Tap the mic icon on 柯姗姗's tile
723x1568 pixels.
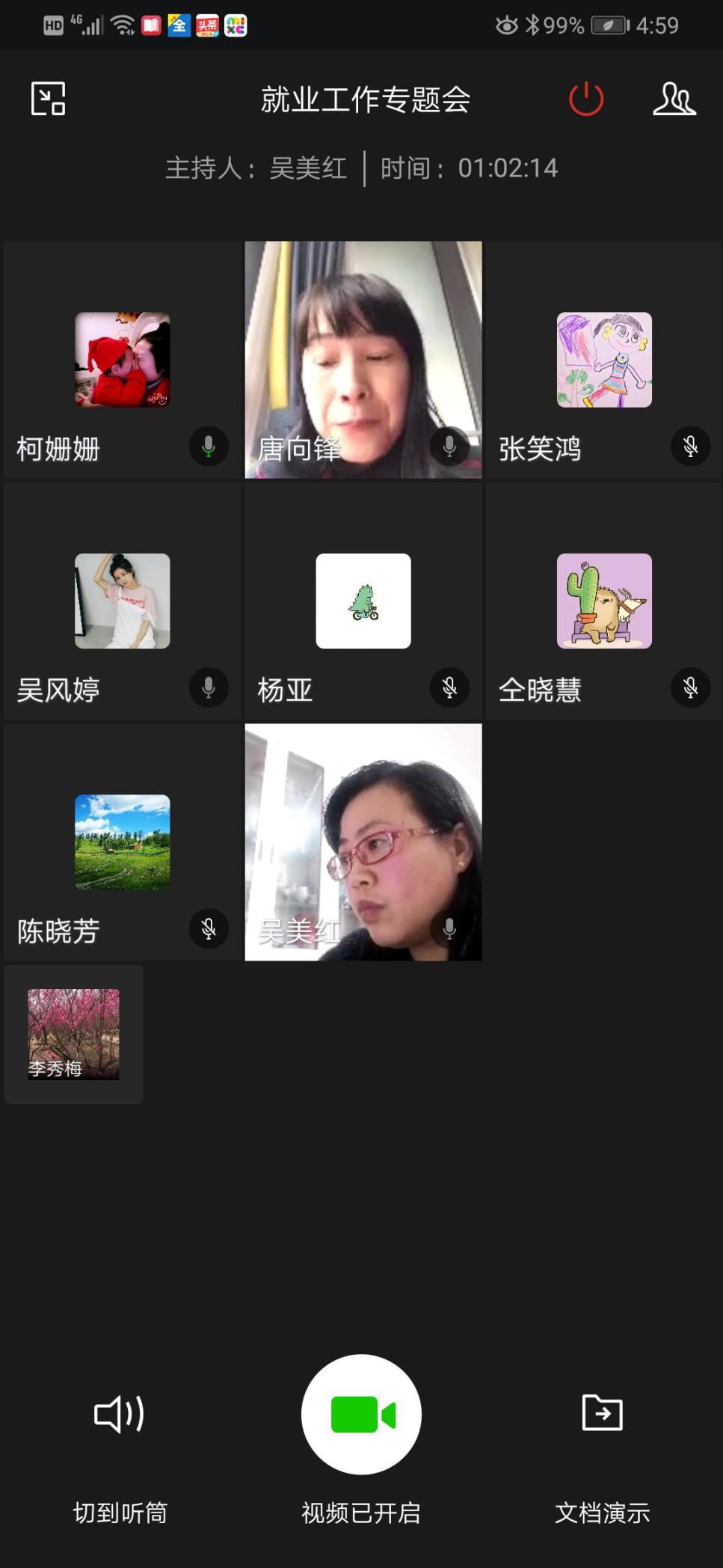pyautogui.click(x=209, y=447)
